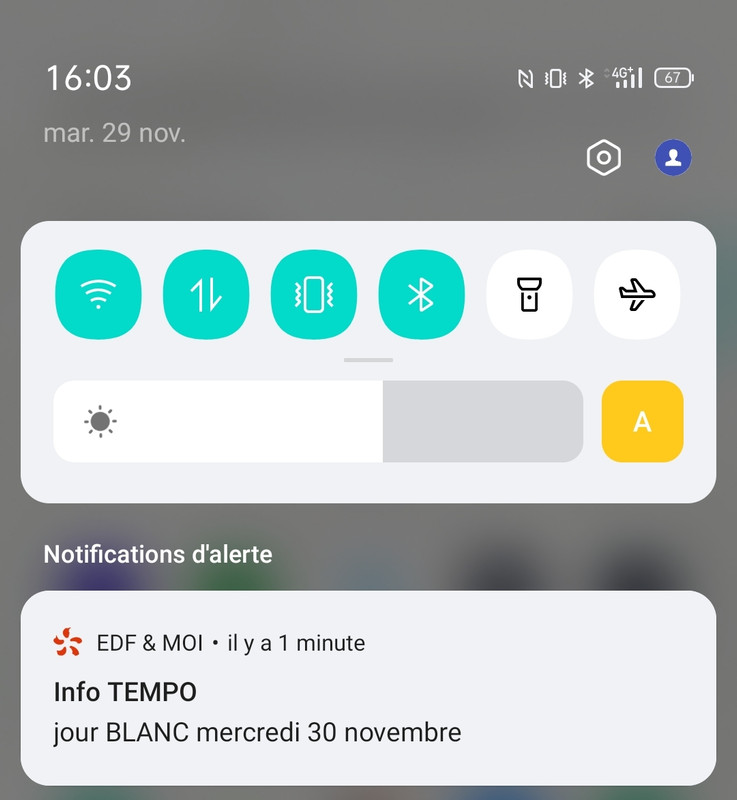Image resolution: width=737 pixels, height=800 pixels.
Task: Toggle vibration mode
Action: tap(313, 295)
